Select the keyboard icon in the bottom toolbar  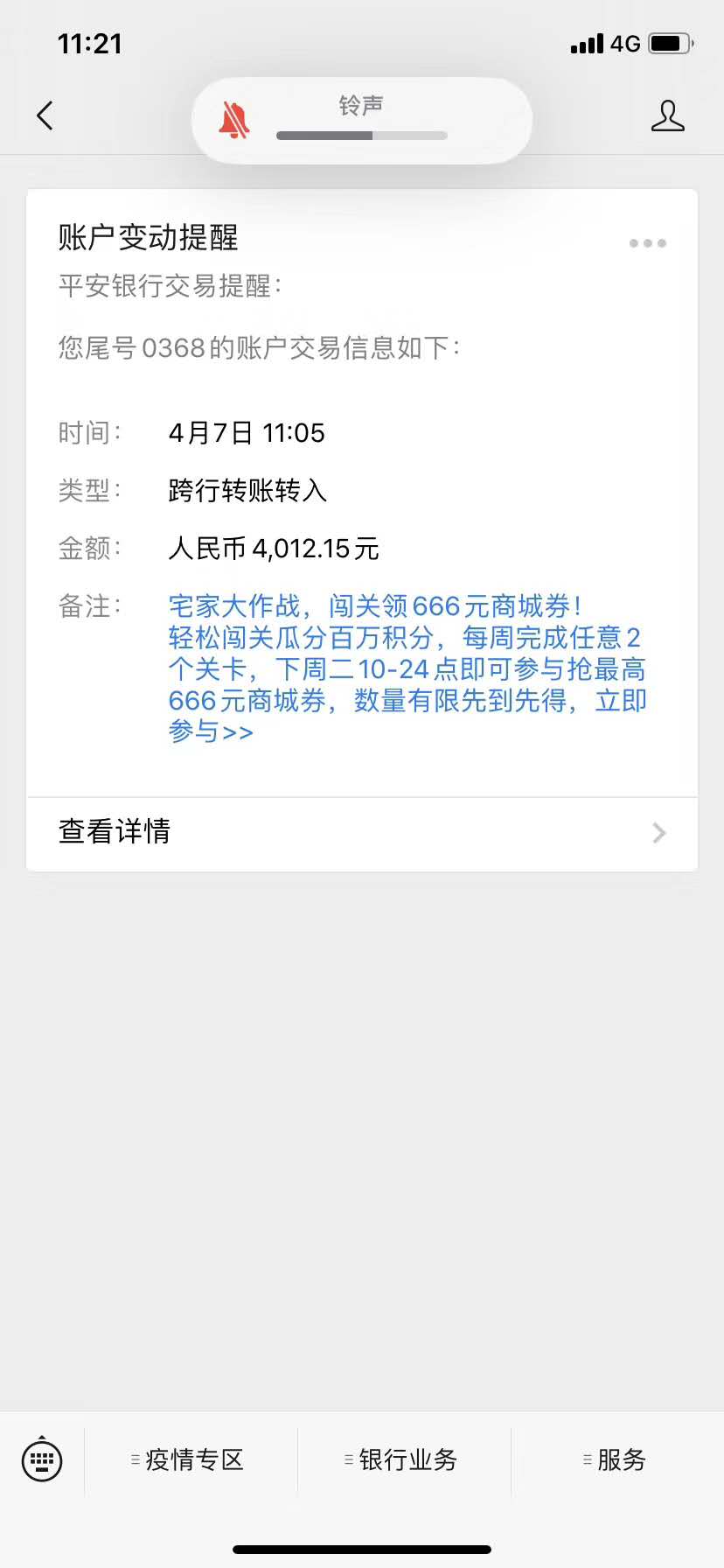(41, 1460)
